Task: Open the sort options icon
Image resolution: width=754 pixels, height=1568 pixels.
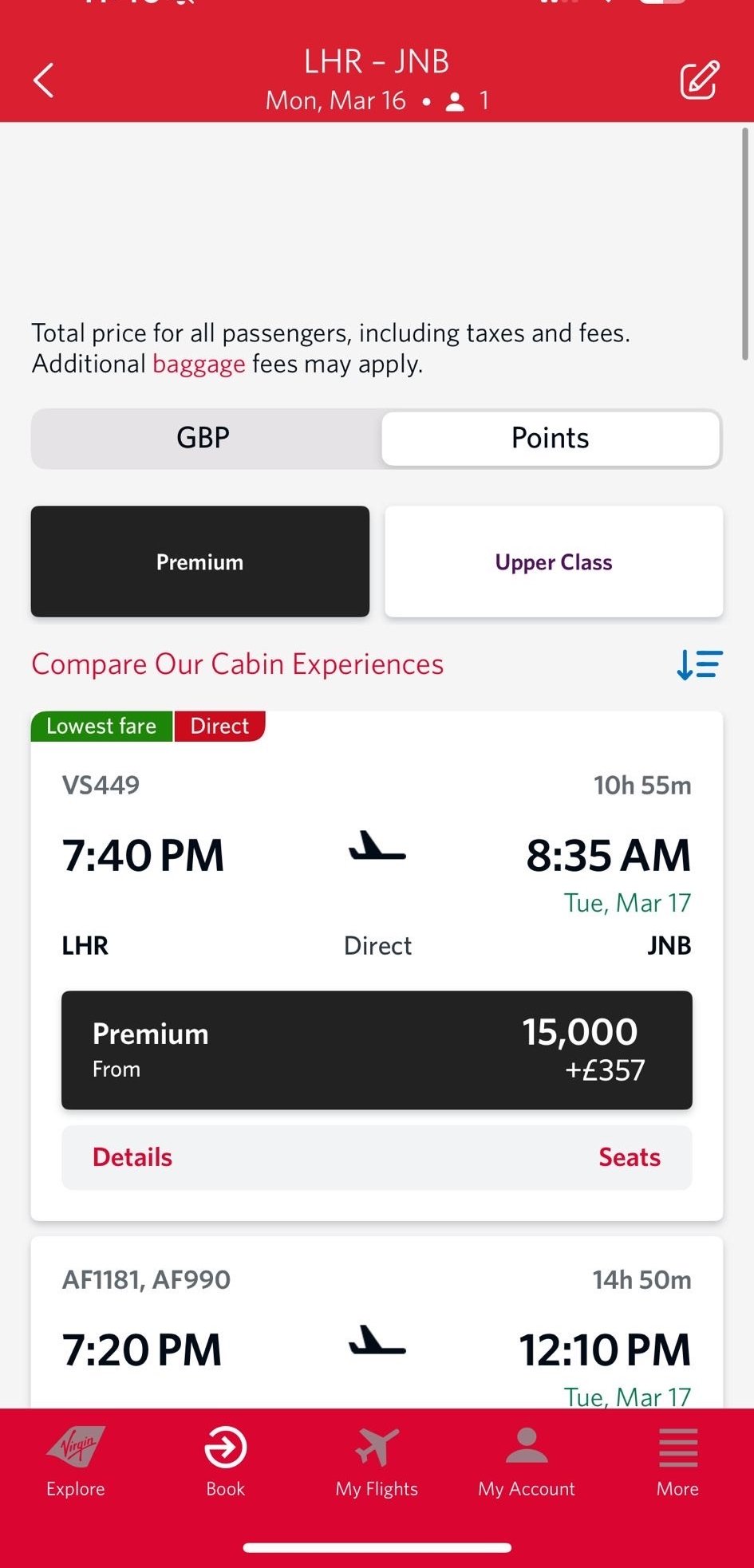Action: click(699, 664)
